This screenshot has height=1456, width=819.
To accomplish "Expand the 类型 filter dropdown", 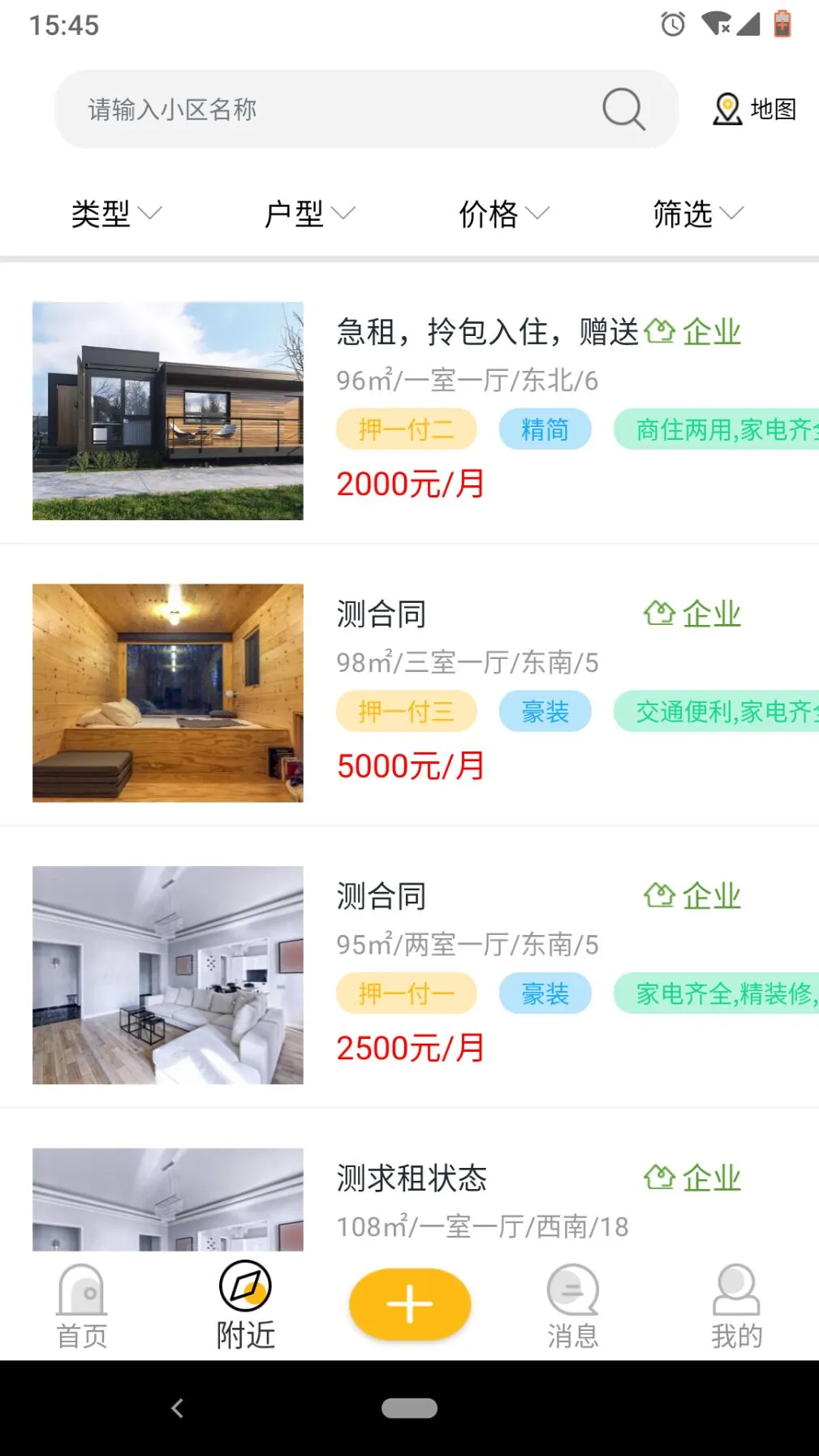I will (x=116, y=213).
